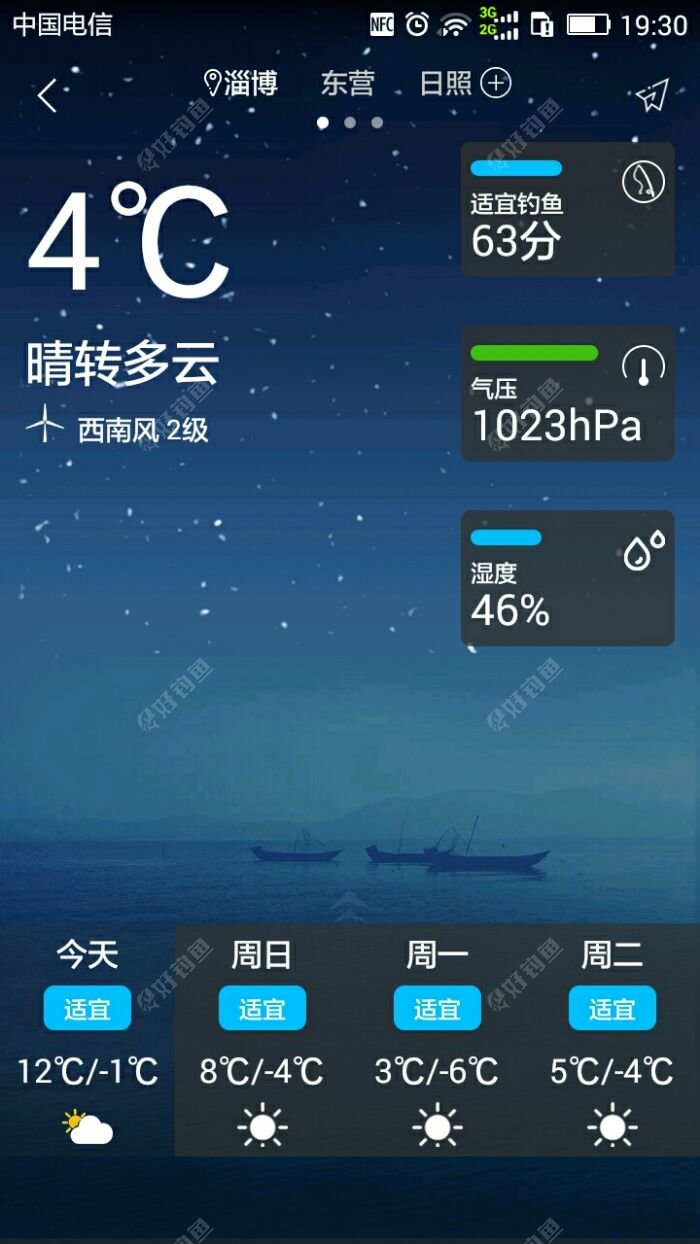This screenshot has height=1244, width=700.
Task: View 周二 forecast details
Action: [x=612, y=1040]
